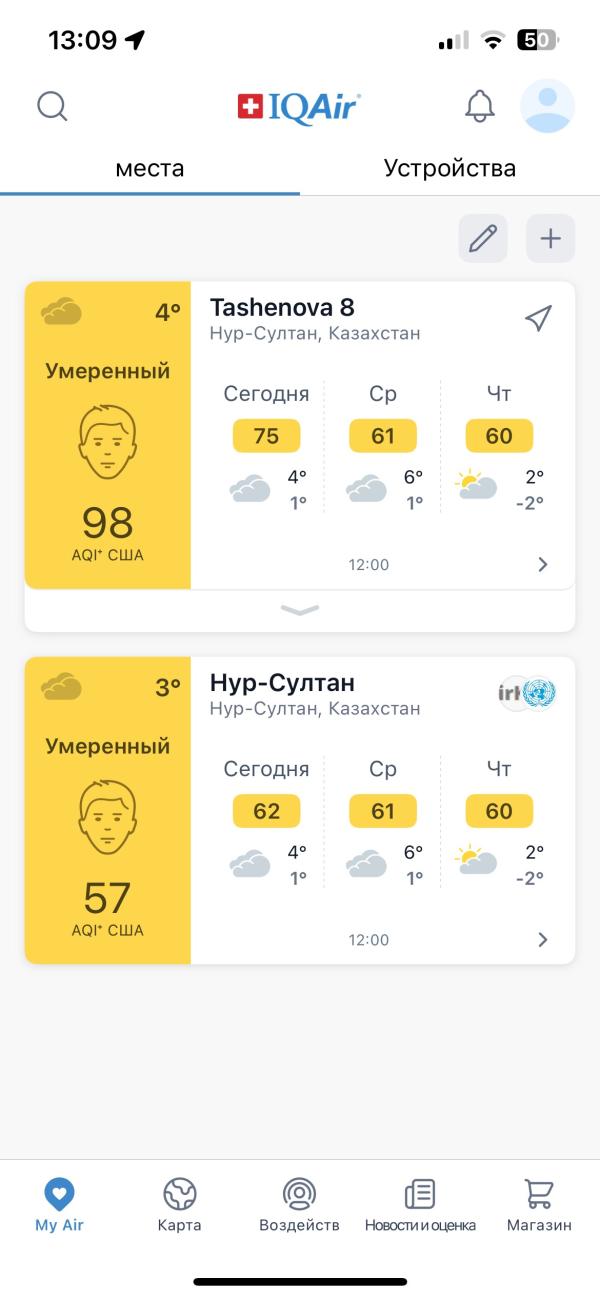The image size is (600, 1297).
Task: Go to the Карта tab
Action: [180, 1205]
